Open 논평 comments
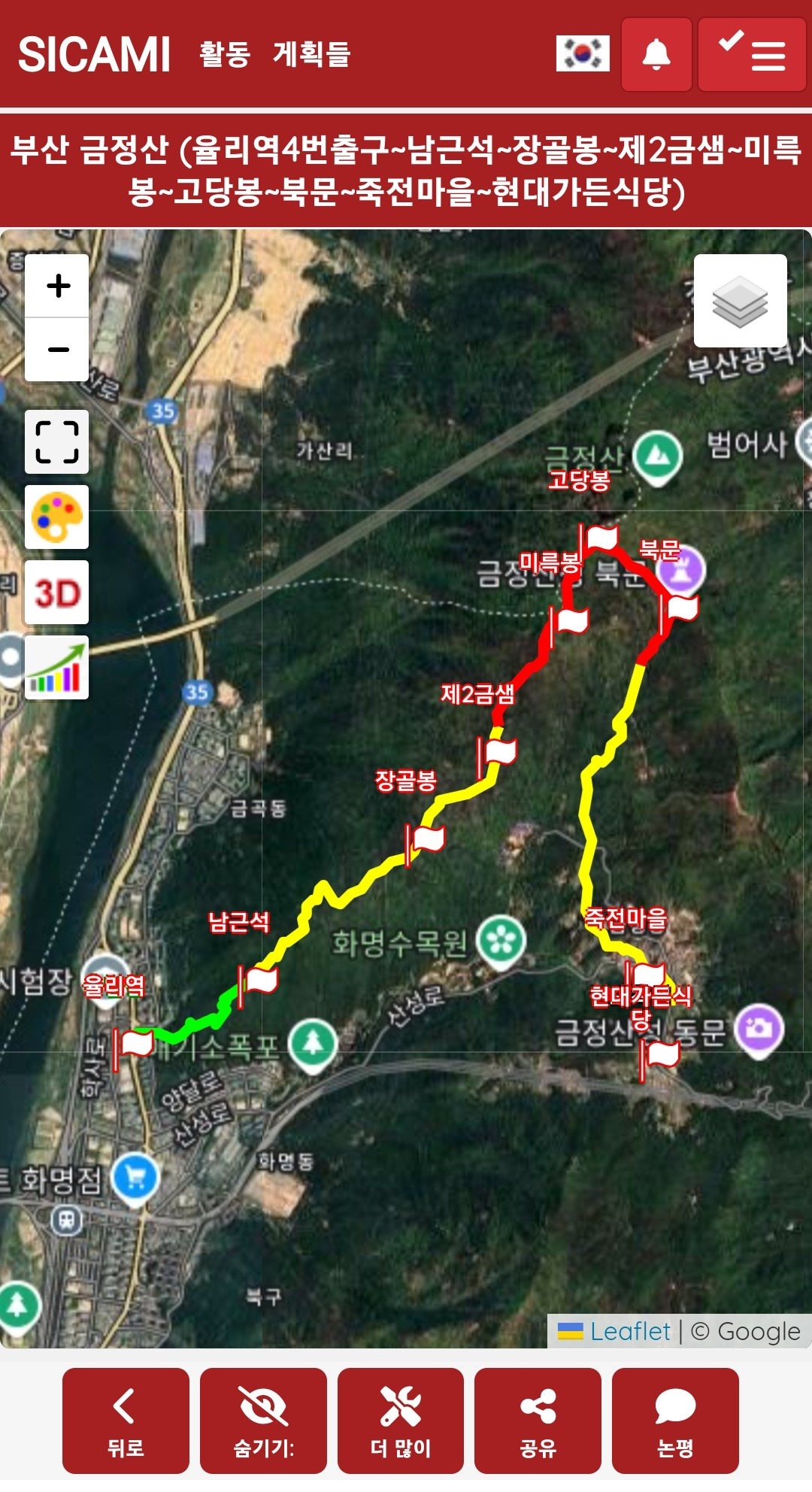 (x=675, y=1421)
